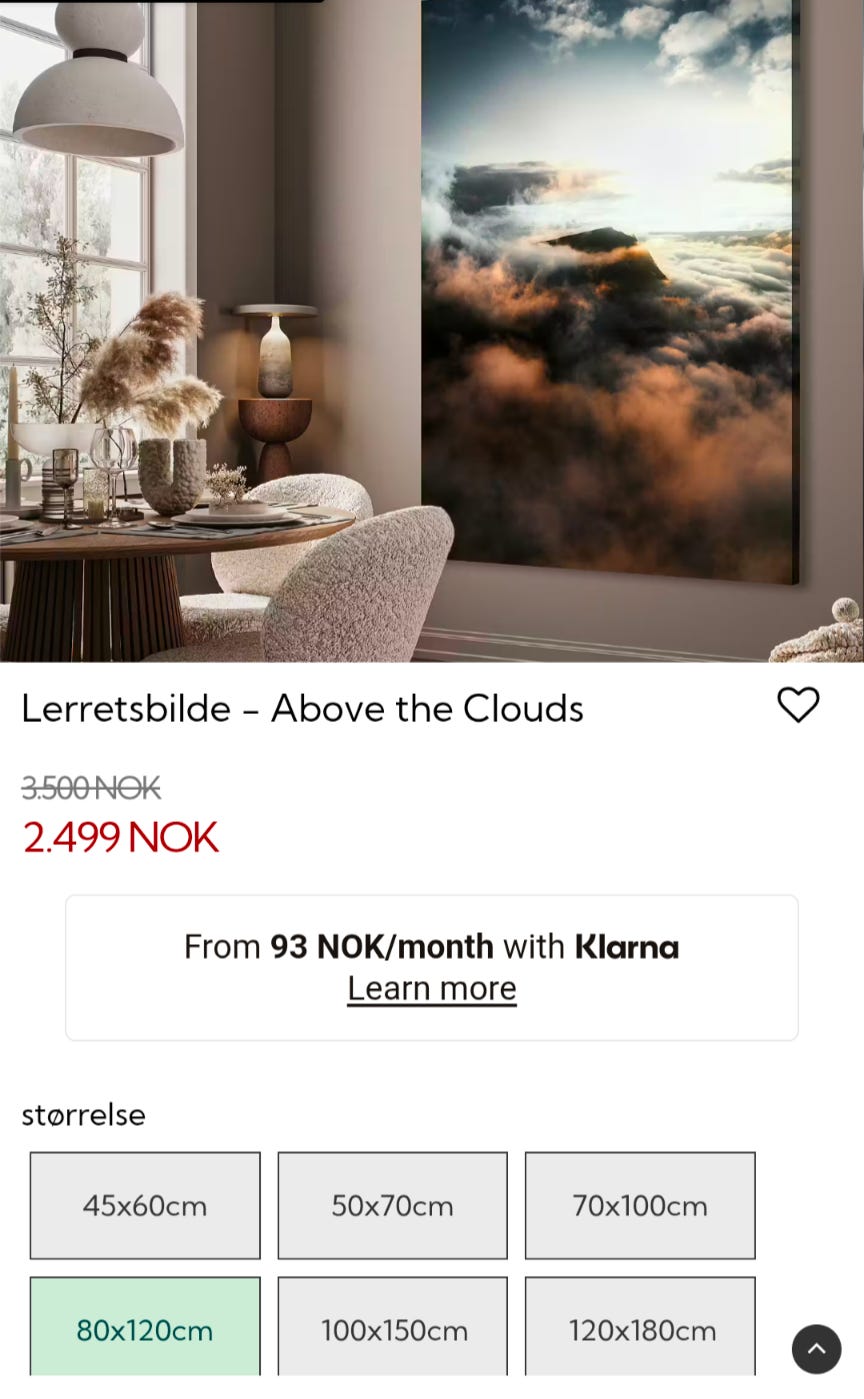The width and height of the screenshot is (864, 1399).
Task: Open the Klarna "Learn more" link
Action: pyautogui.click(x=431, y=988)
